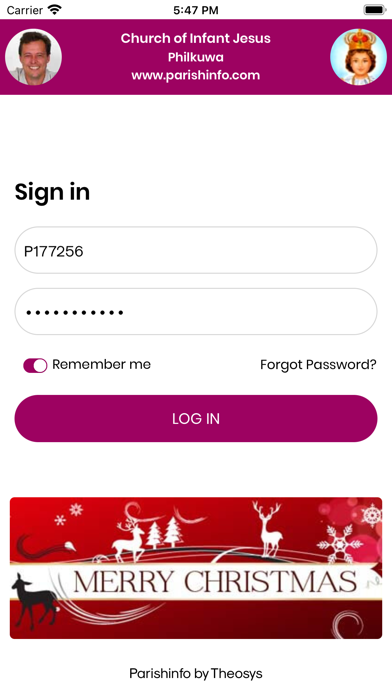Tap the LOG IN button
Viewport: 392px width, 696px height.
(x=196, y=419)
